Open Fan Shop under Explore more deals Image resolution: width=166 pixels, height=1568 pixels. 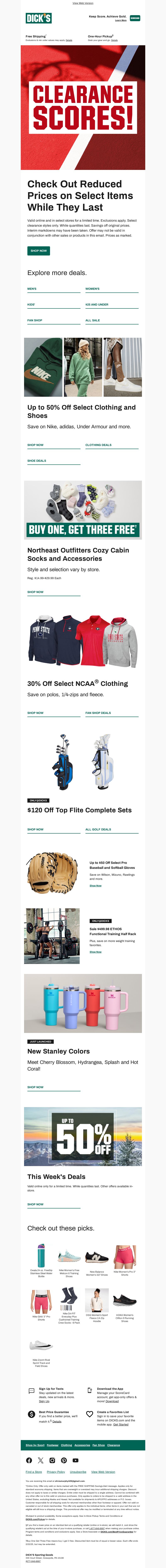[x=35, y=320]
